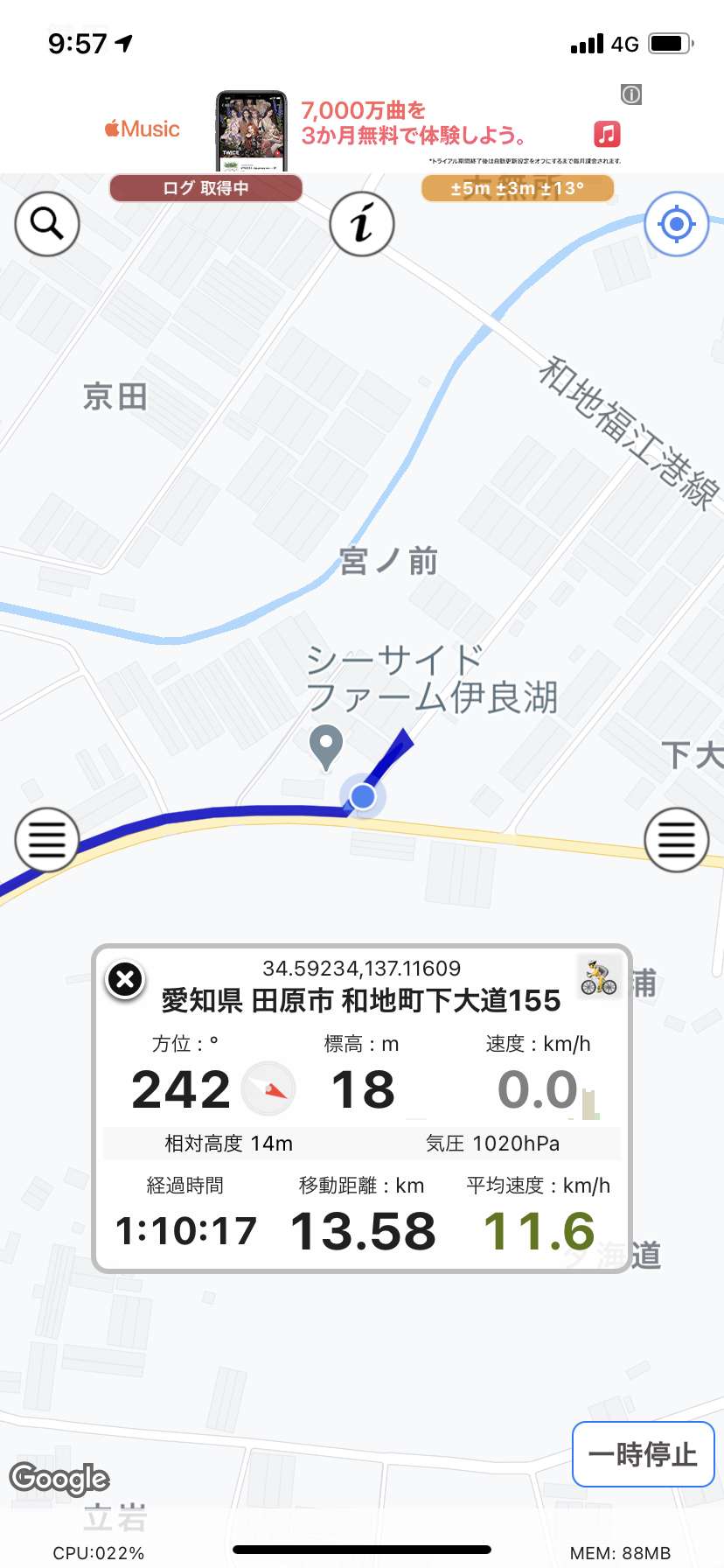The image size is (724, 1568).
Task: Tap the ログ取得中 status badge
Action: click(x=206, y=188)
